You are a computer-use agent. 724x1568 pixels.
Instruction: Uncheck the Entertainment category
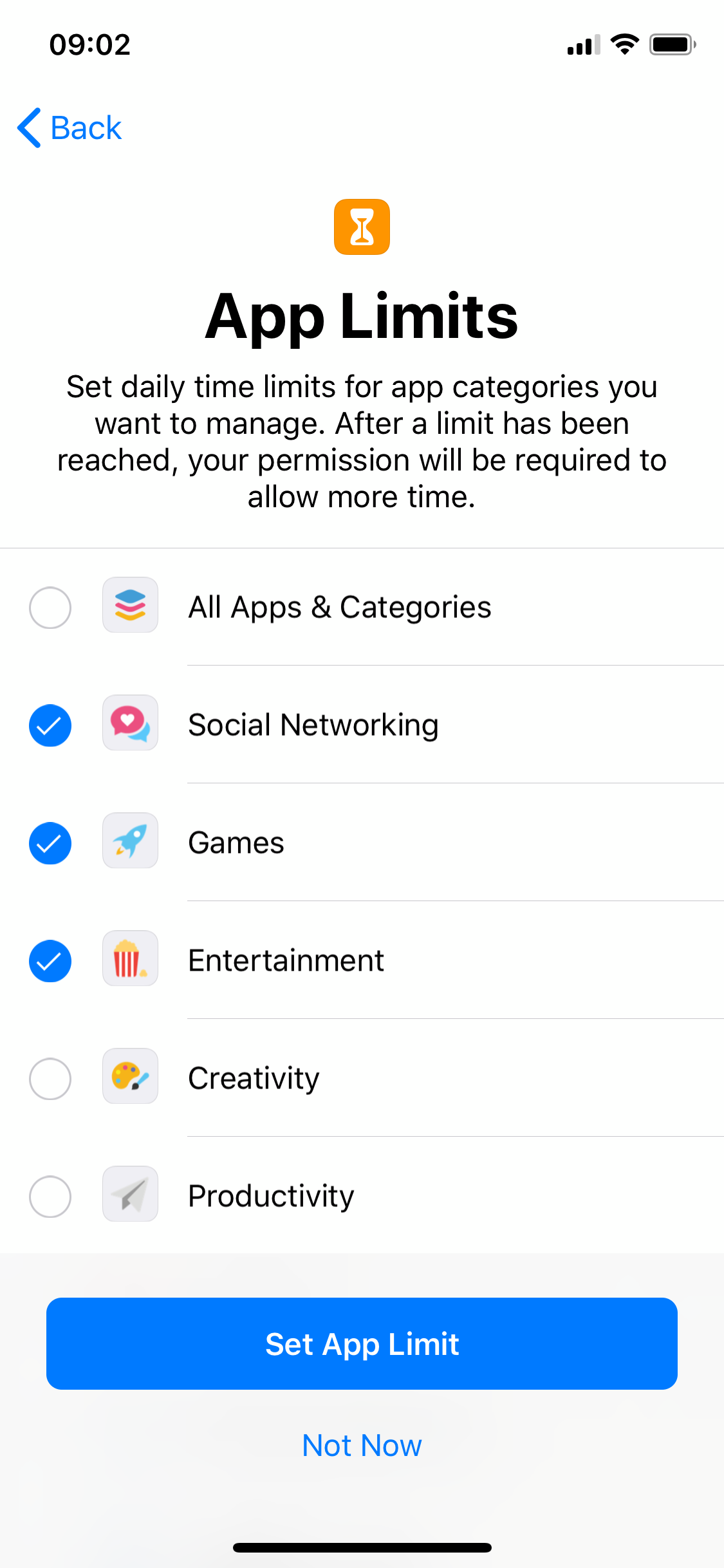362,960
